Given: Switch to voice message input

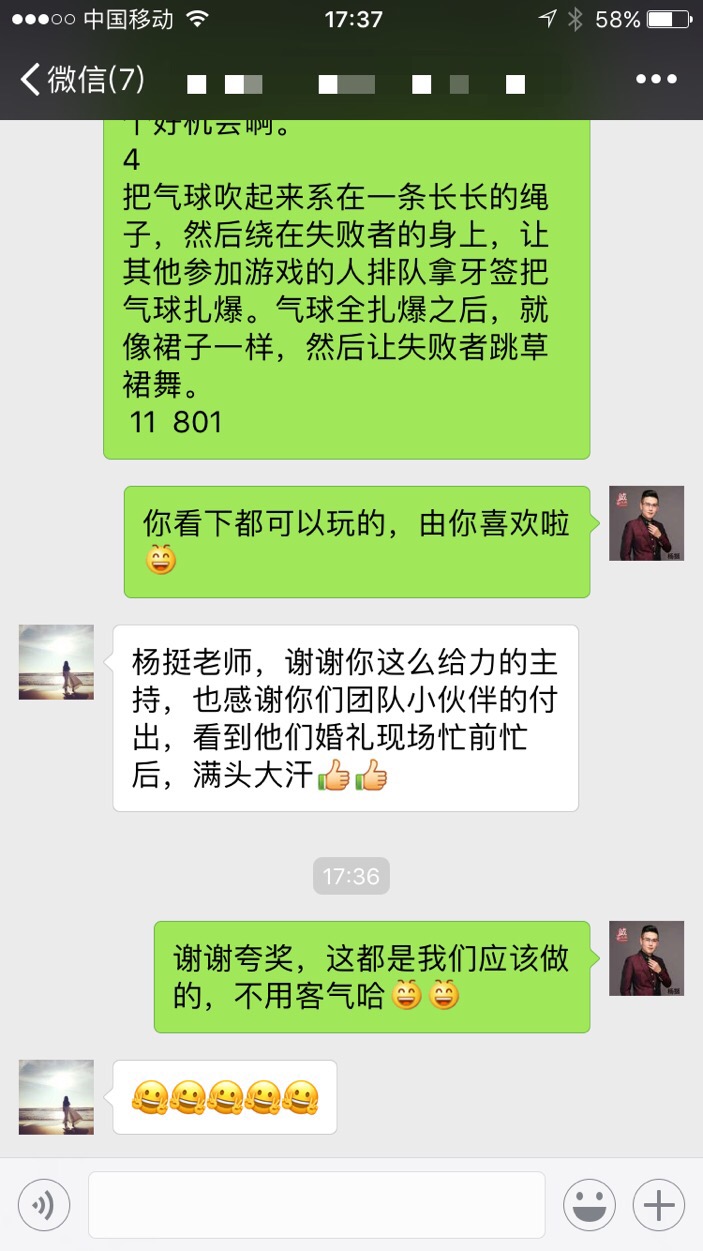Looking at the screenshot, I should 44,1205.
